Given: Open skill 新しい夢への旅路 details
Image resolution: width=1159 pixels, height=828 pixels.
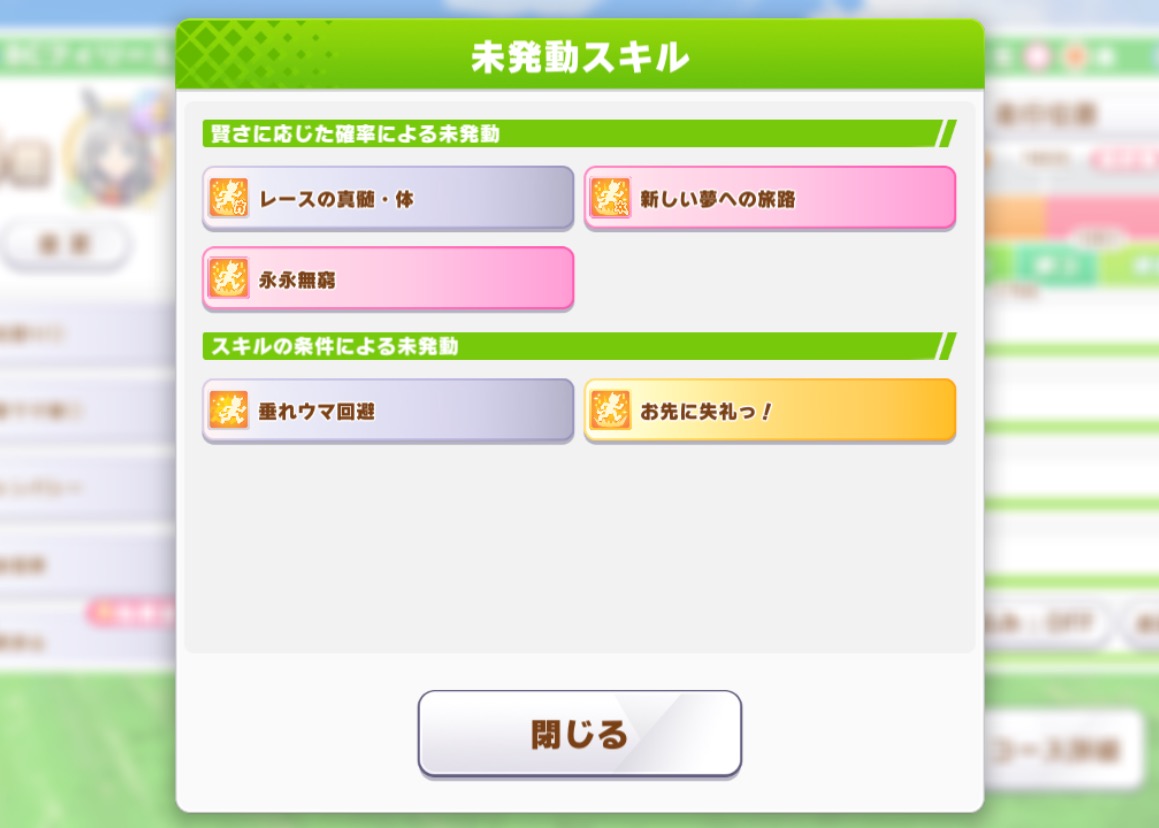Looking at the screenshot, I should click(x=769, y=198).
